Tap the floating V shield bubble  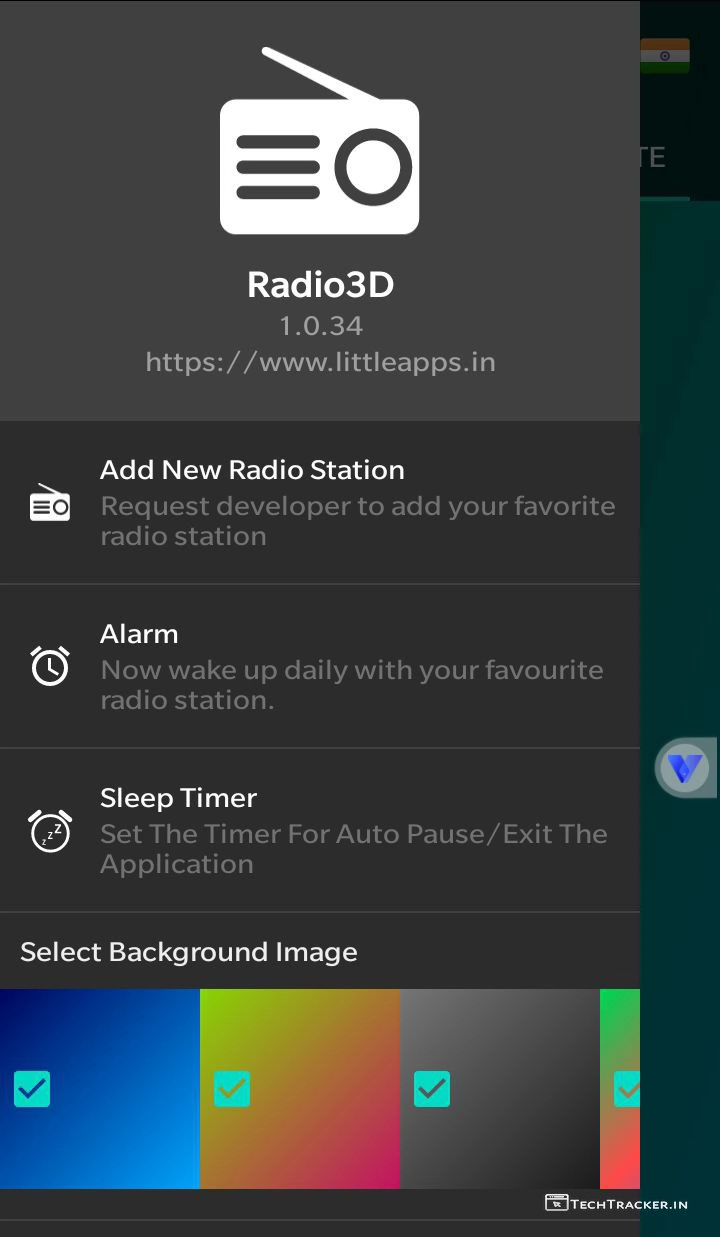[x=686, y=768]
